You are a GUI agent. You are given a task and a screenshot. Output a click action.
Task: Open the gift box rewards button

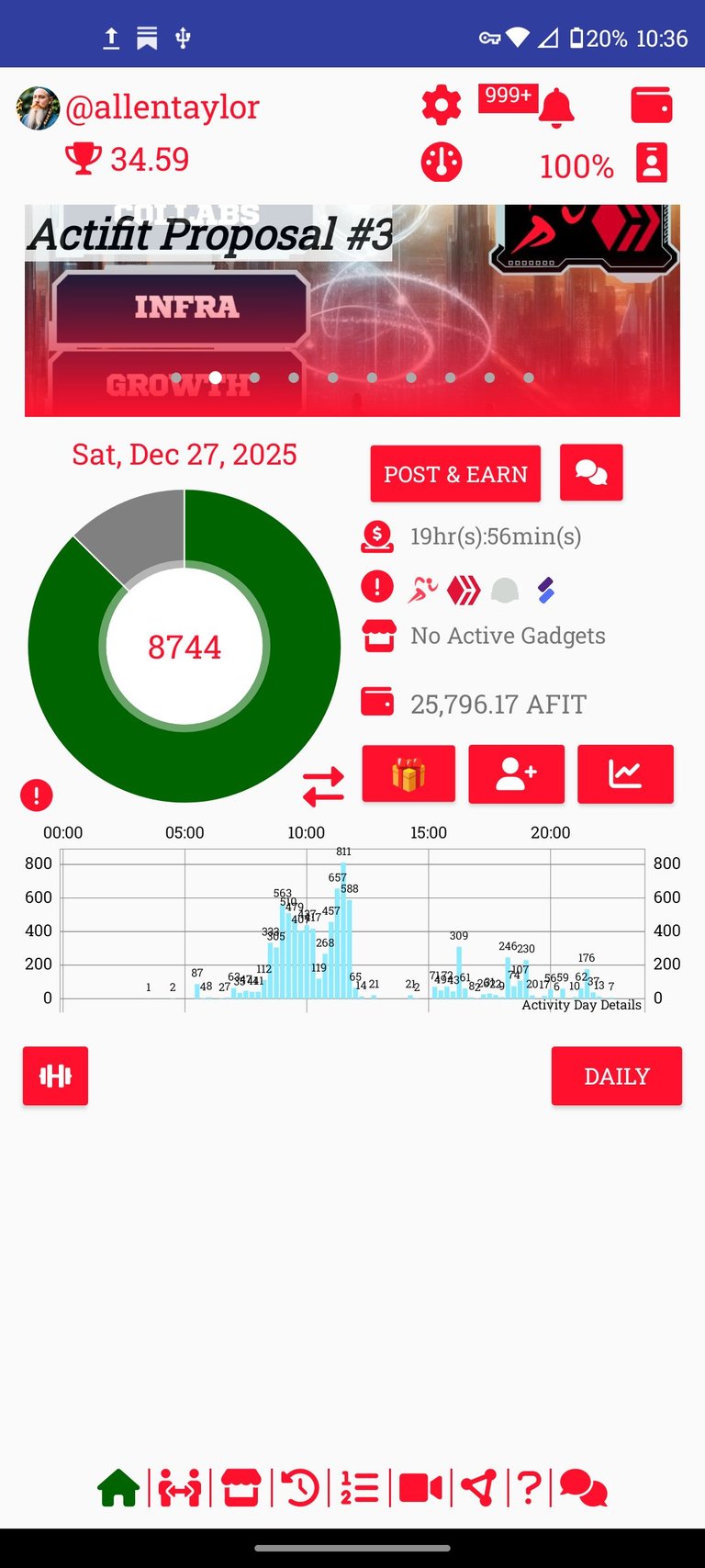[408, 774]
